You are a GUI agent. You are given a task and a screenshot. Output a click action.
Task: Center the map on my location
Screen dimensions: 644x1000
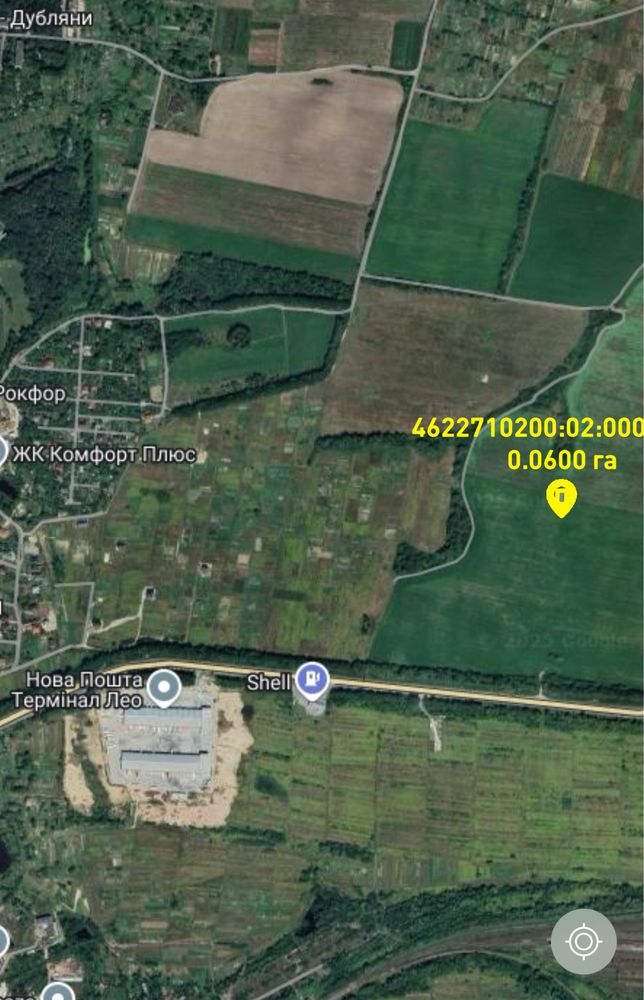[x=583, y=941]
